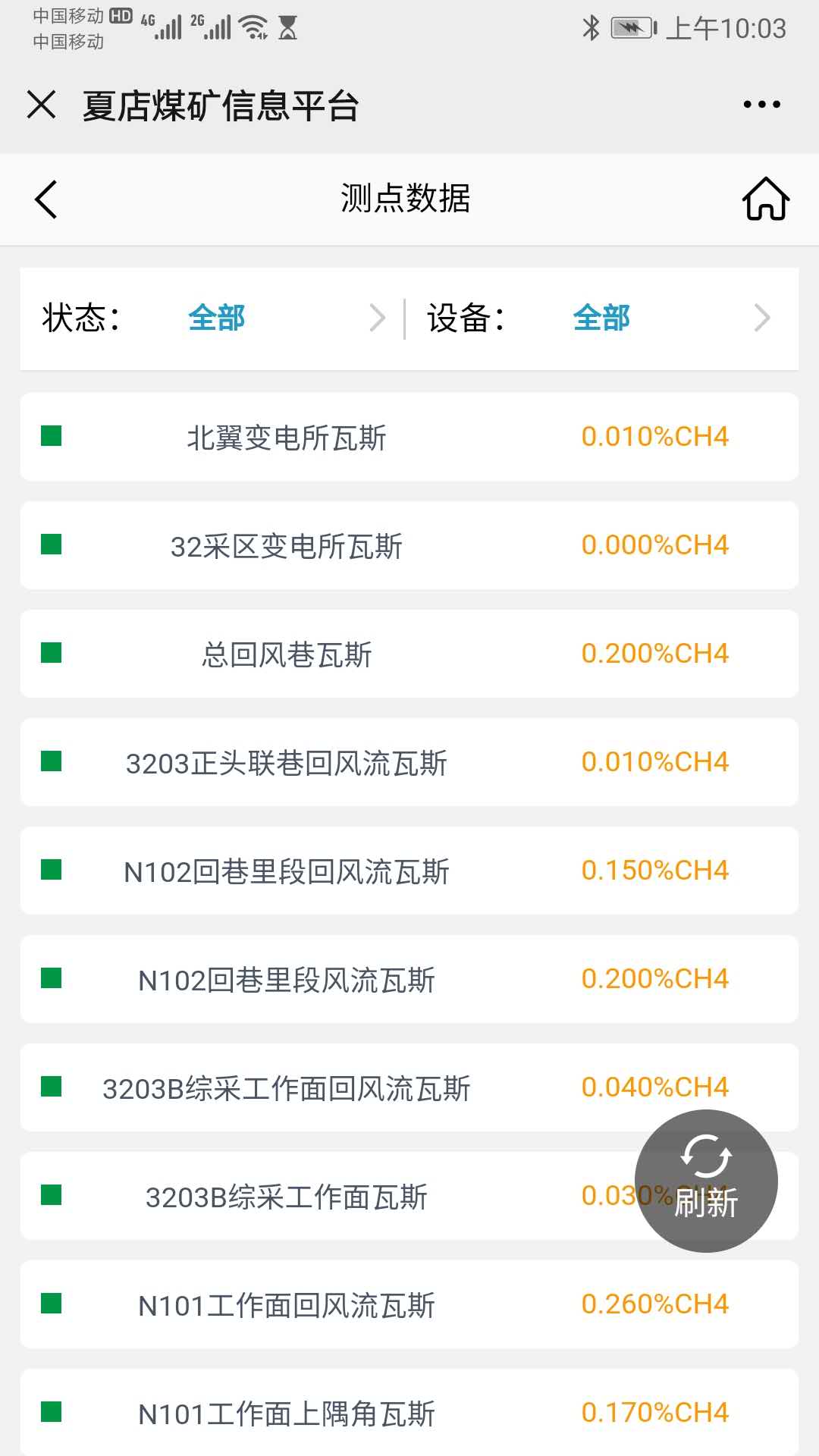This screenshot has width=819, height=1456.
Task: Open the three-dot overflow menu
Action: tap(761, 105)
